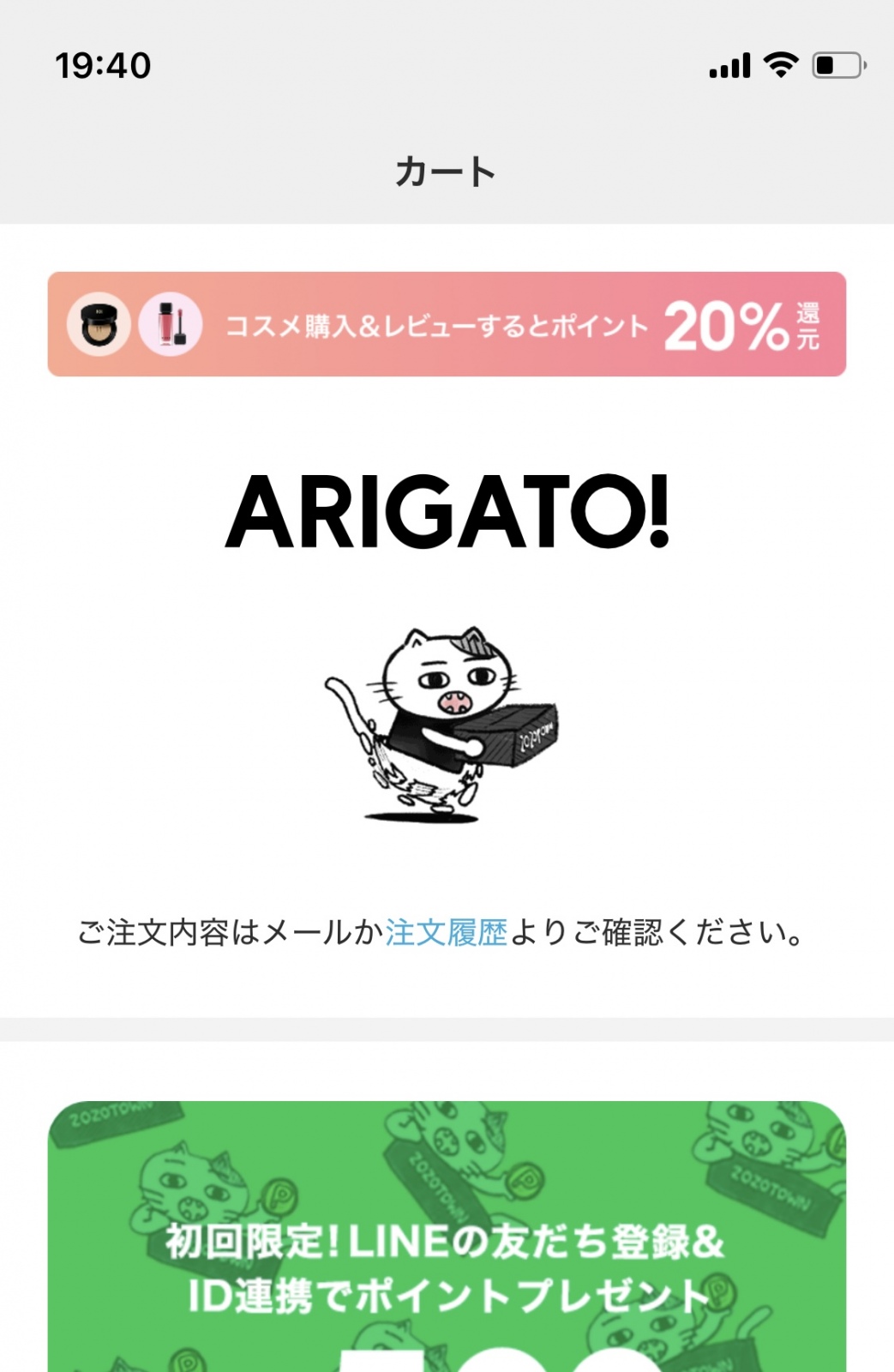Open the 注文履歴 order history link
This screenshot has width=894, height=1372.
[x=446, y=932]
